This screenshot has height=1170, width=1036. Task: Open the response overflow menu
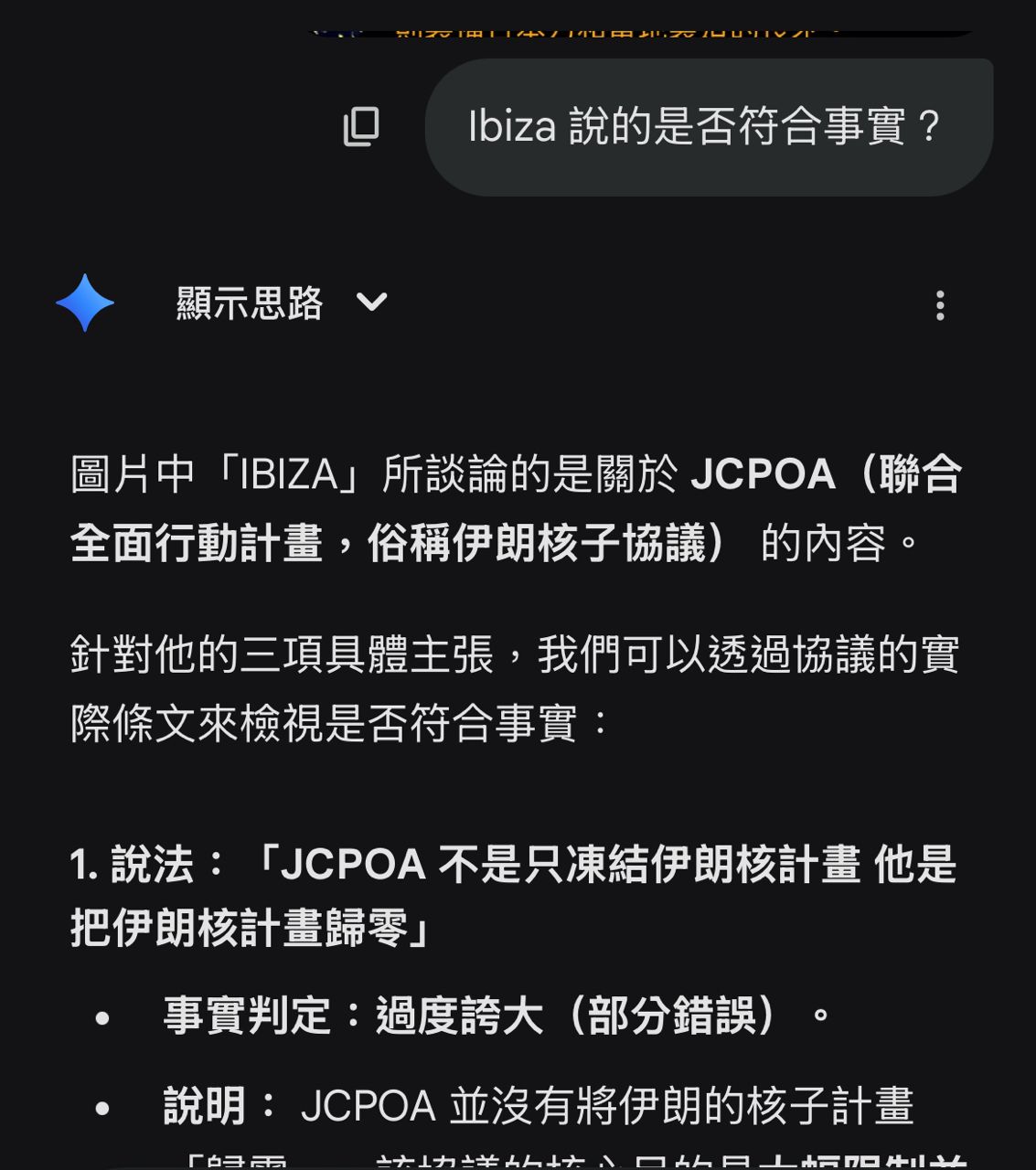coord(940,305)
